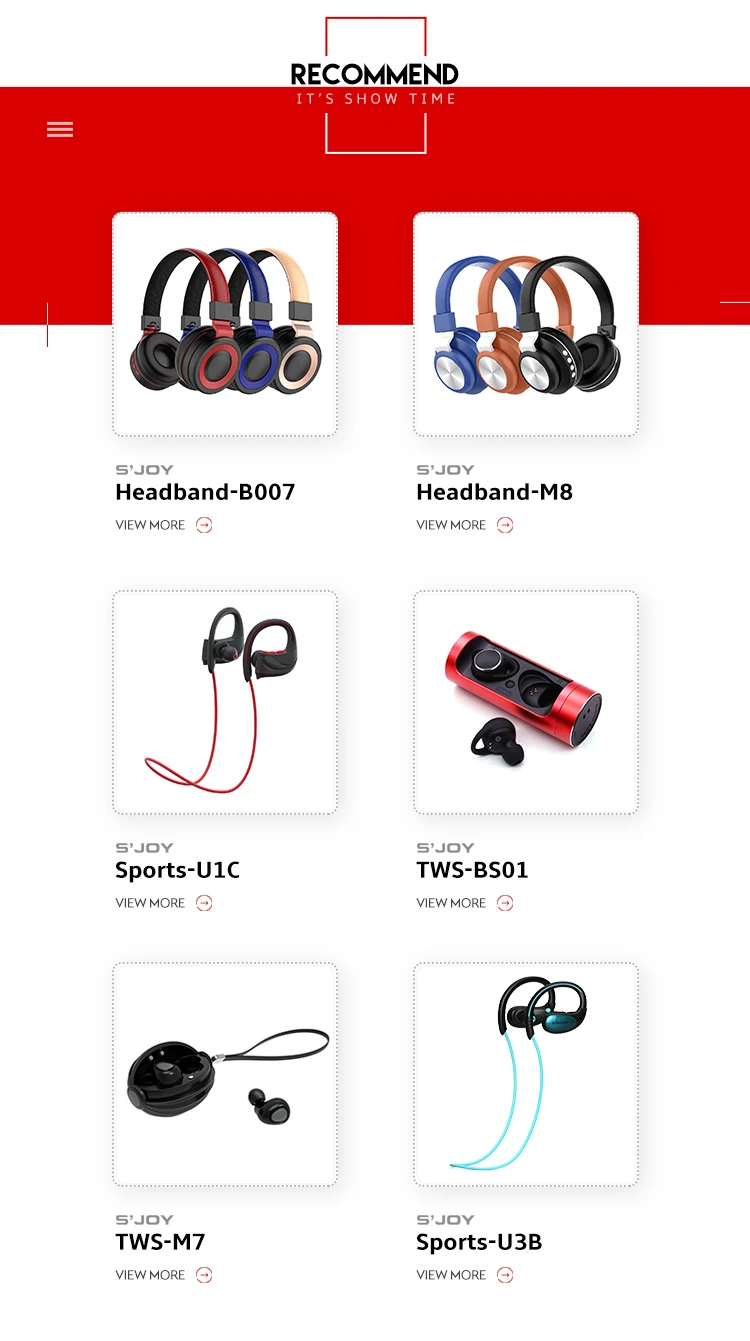
Task: Select View More for Sports-U3B
Action: click(x=465, y=1275)
